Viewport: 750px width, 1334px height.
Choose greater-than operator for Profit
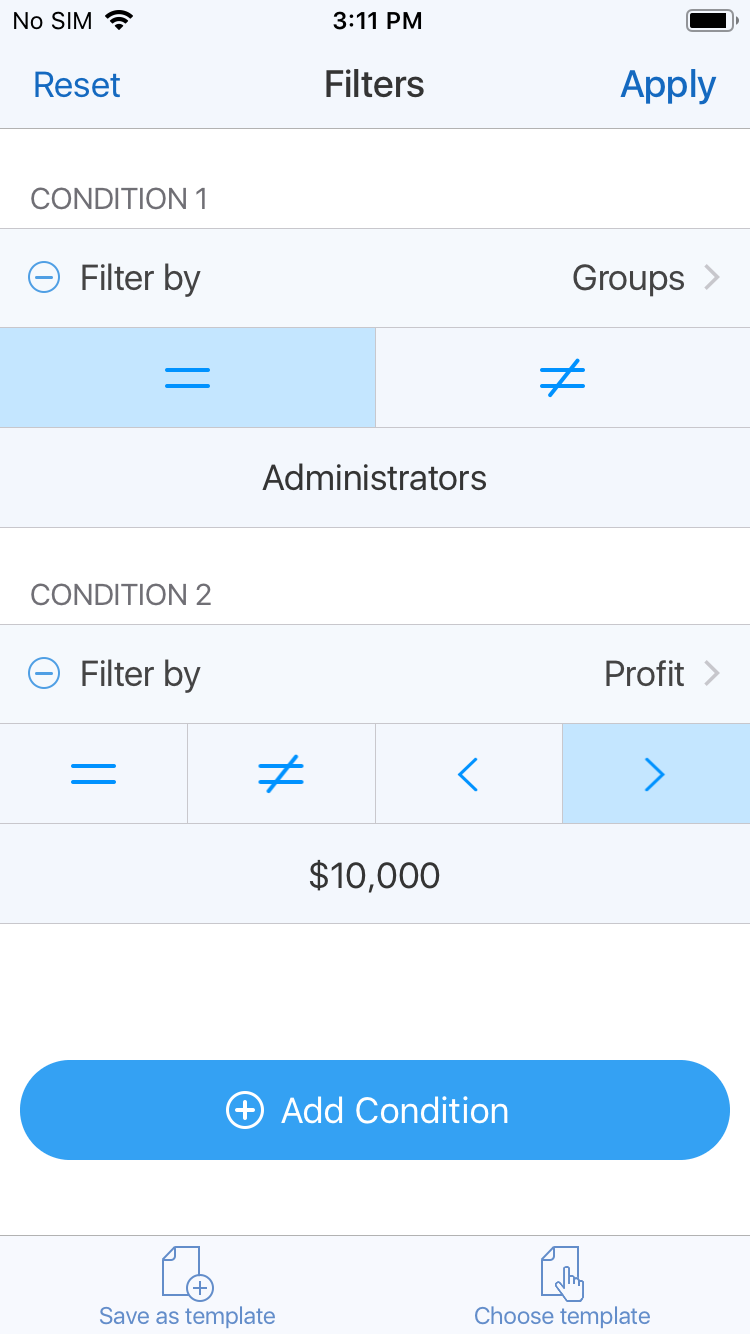pyautogui.click(x=656, y=774)
